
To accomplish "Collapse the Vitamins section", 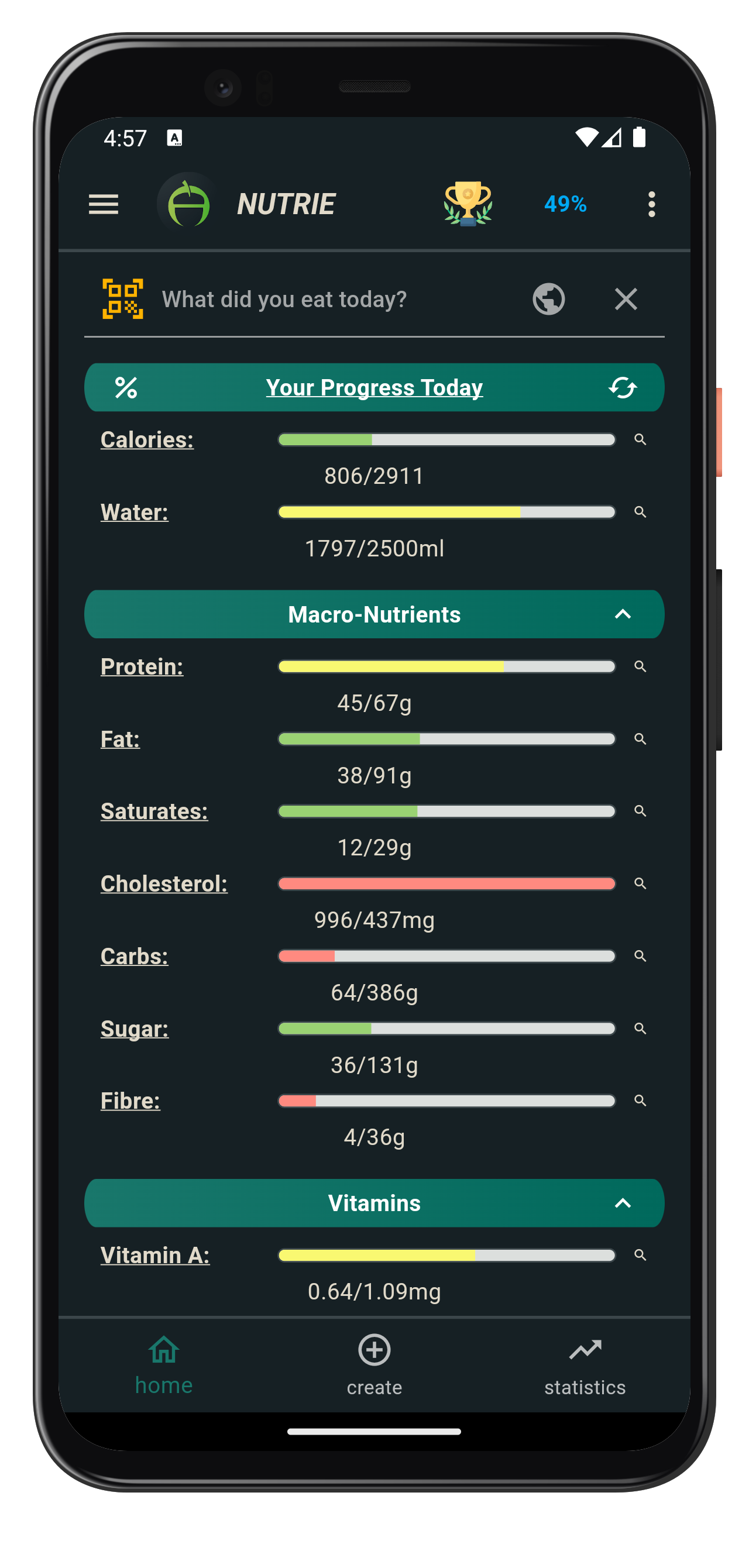I will coord(623,1203).
